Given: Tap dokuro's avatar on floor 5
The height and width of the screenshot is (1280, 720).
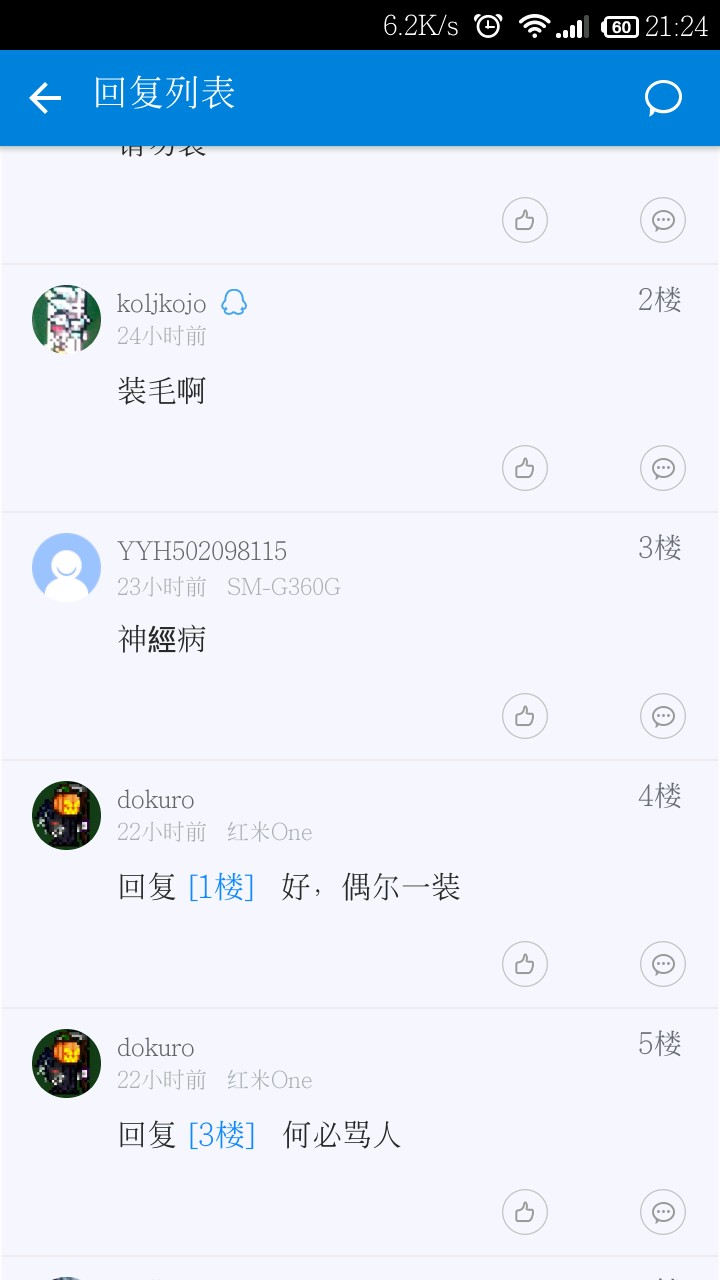Looking at the screenshot, I should tap(67, 1063).
